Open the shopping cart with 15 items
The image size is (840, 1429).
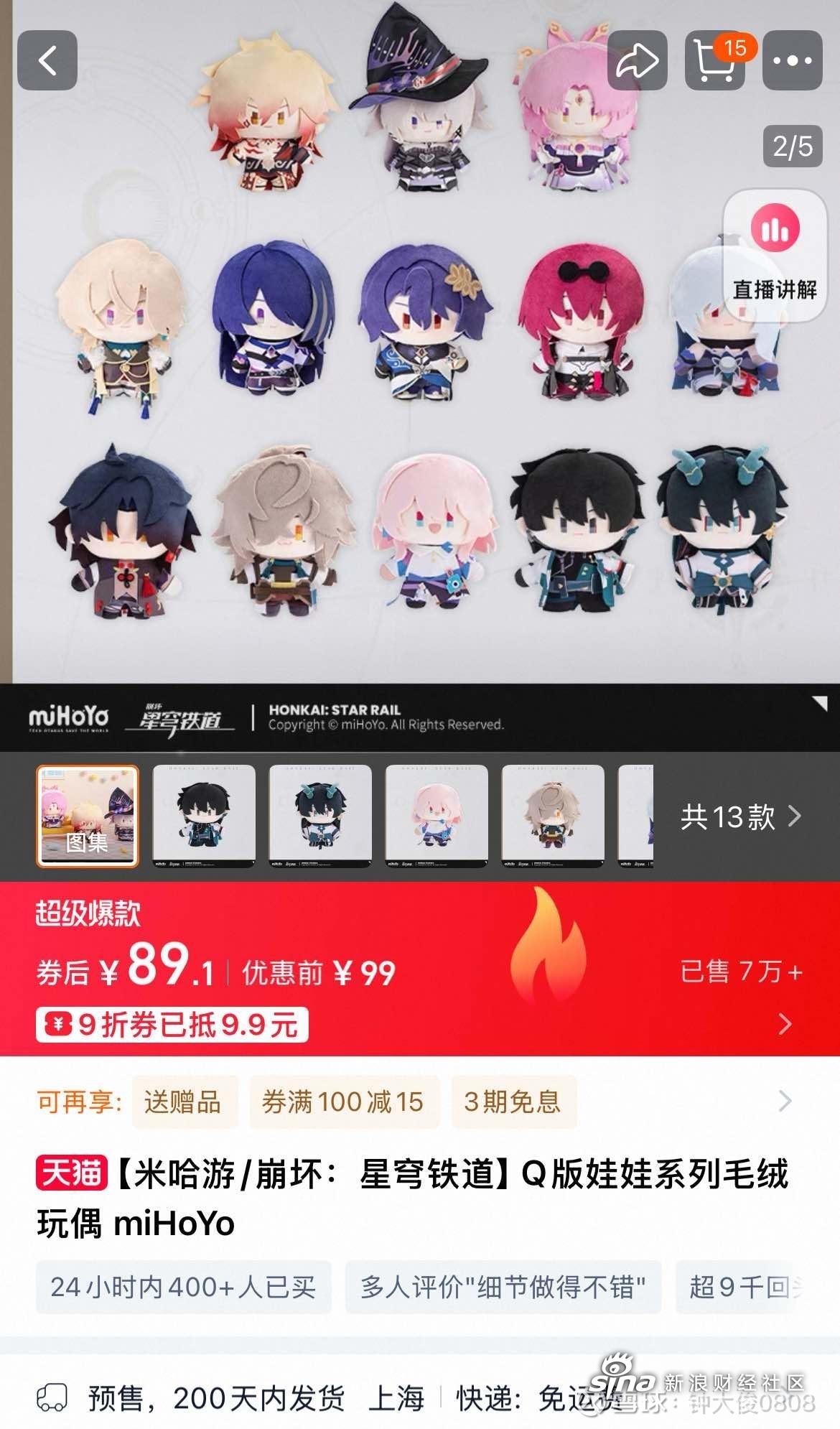pos(715,60)
